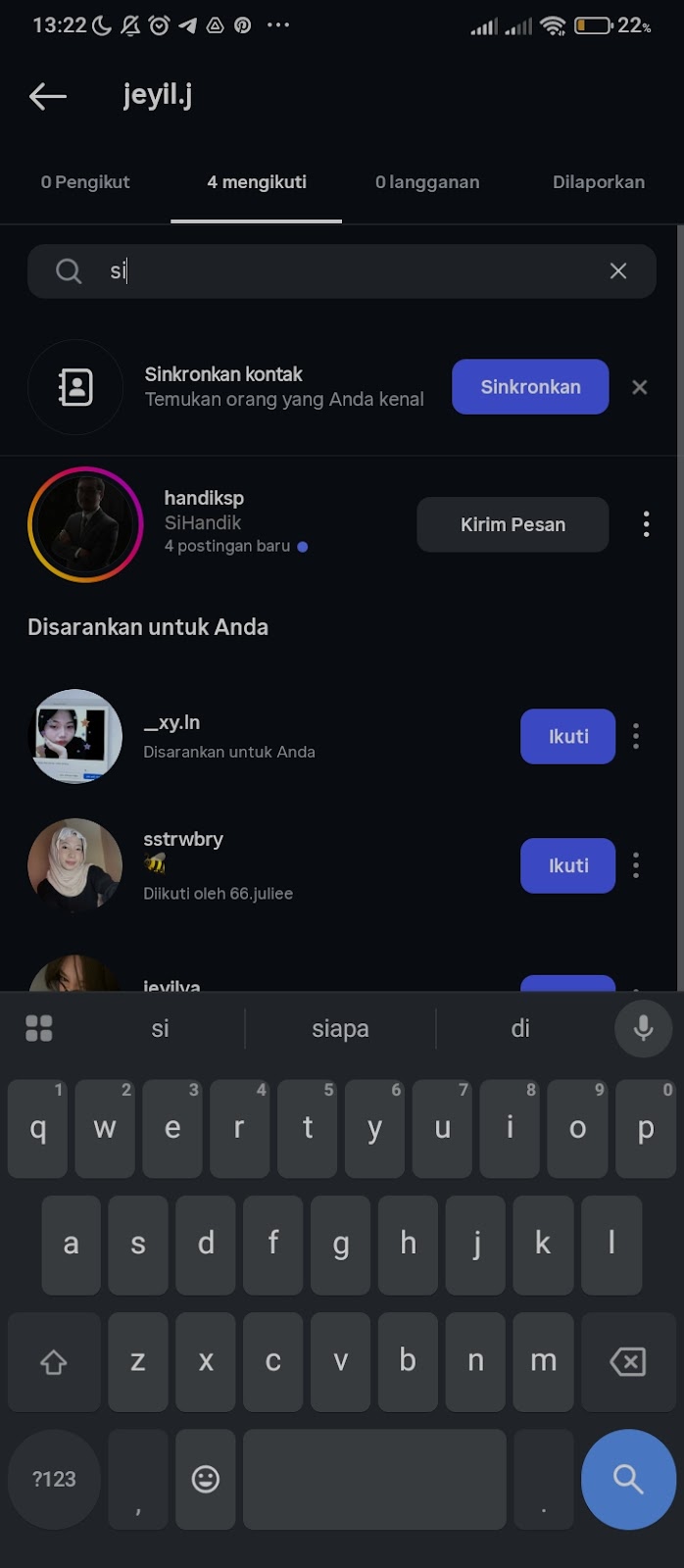The width and height of the screenshot is (684, 1568).
Task: Open more options for sstrwbry
Action: pos(636,865)
